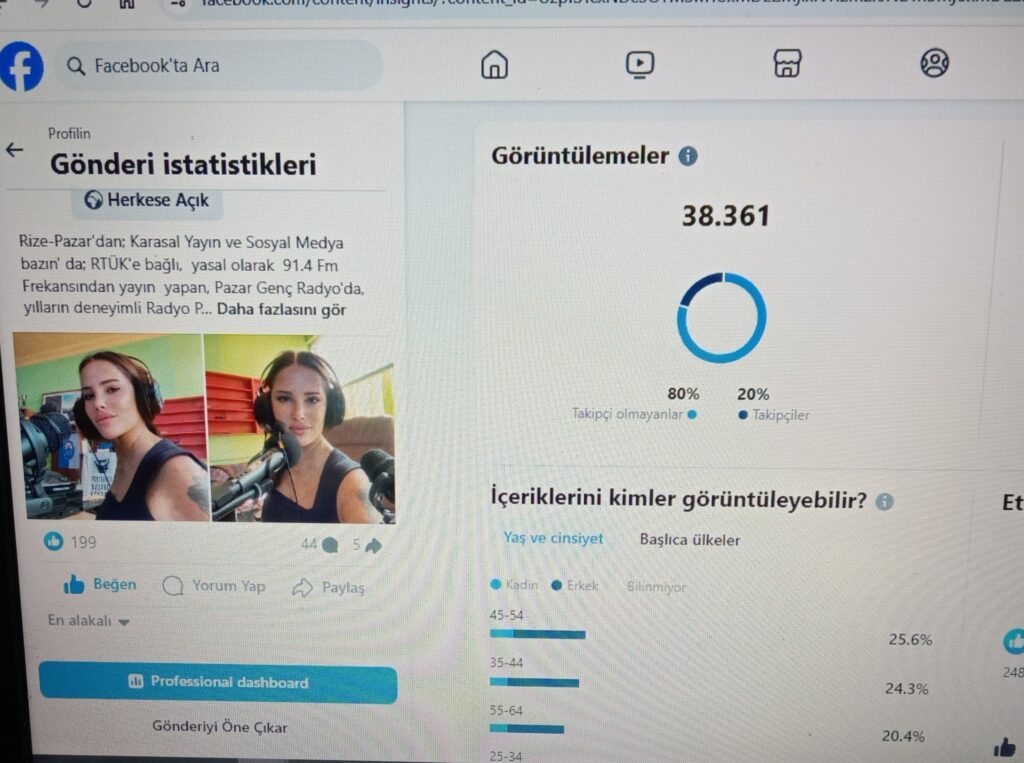Go back using the arrow next to Profilin

pos(14,150)
